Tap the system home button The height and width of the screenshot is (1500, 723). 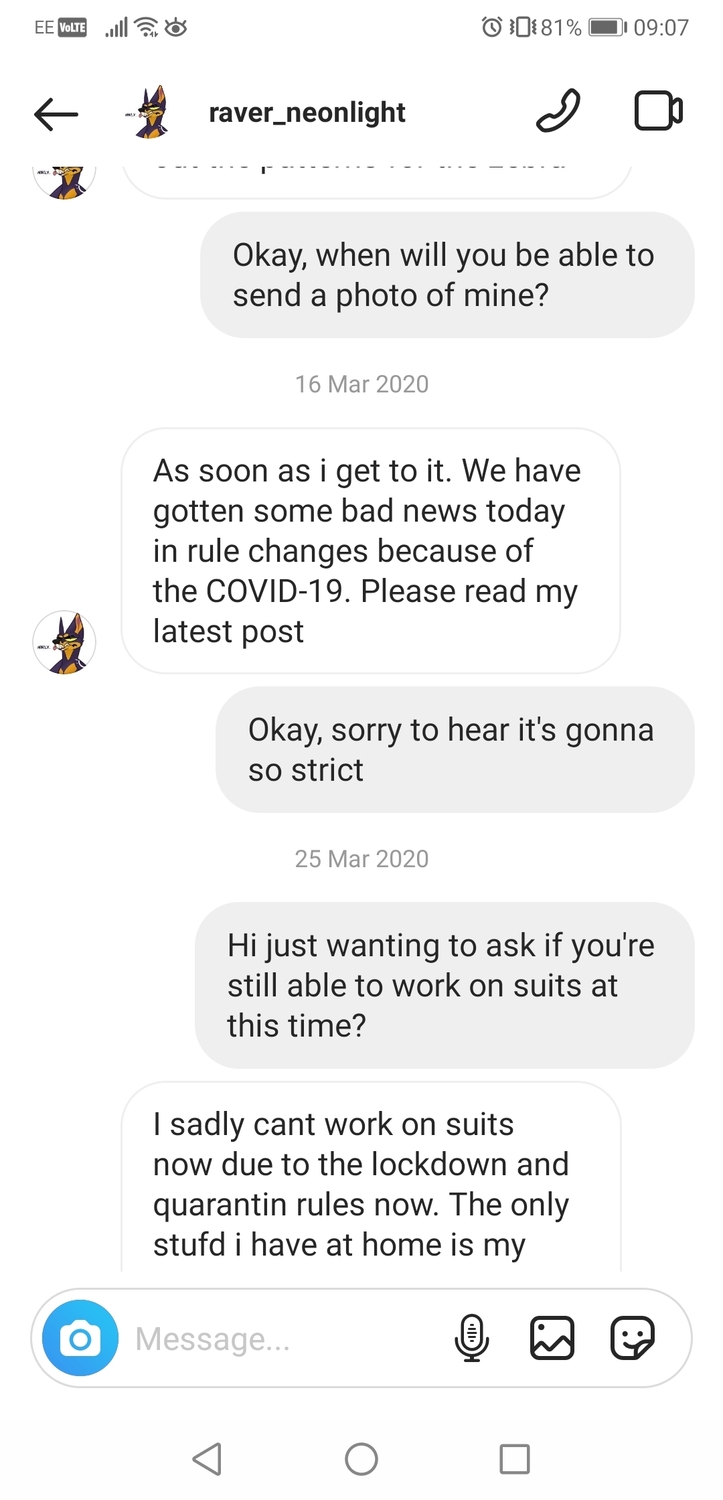(x=361, y=1459)
